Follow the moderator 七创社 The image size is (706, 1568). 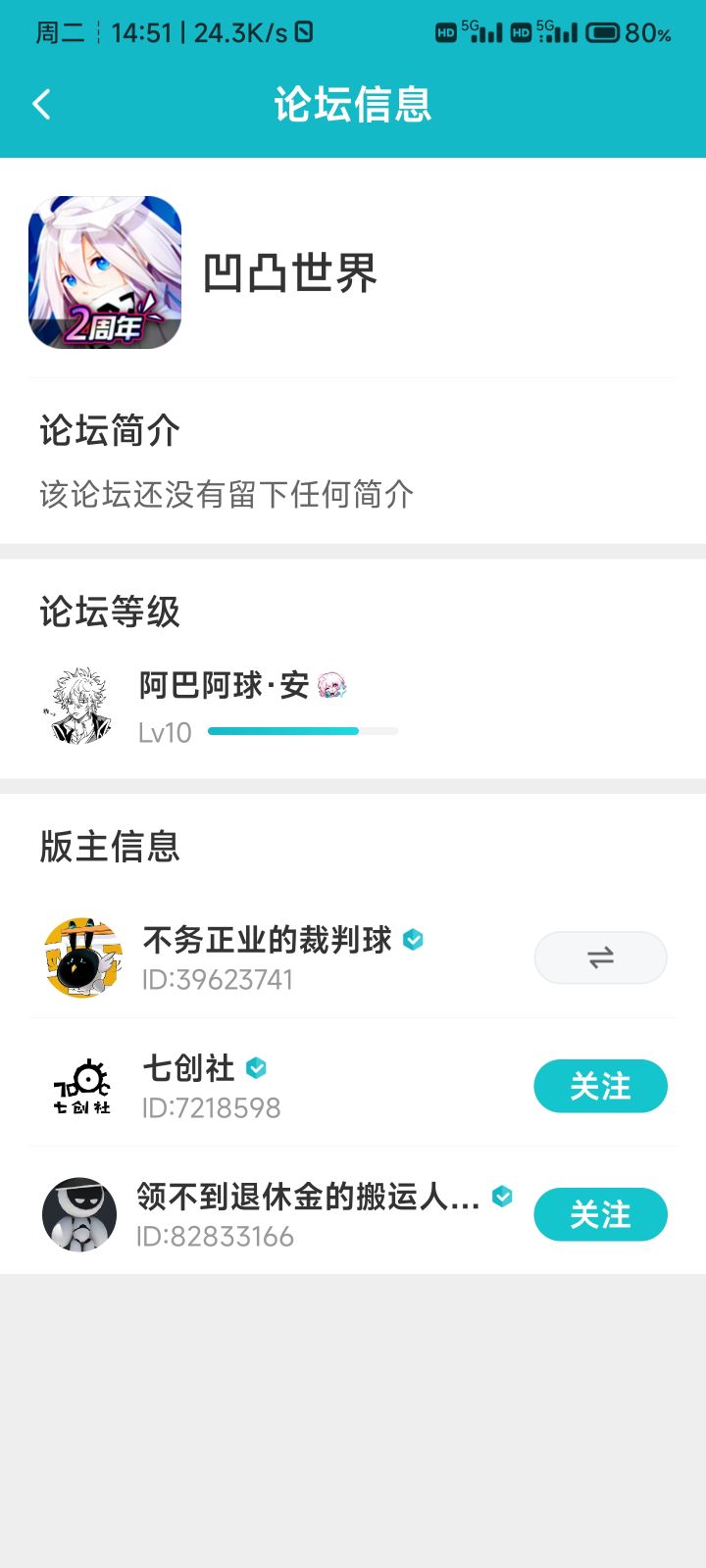point(600,1086)
